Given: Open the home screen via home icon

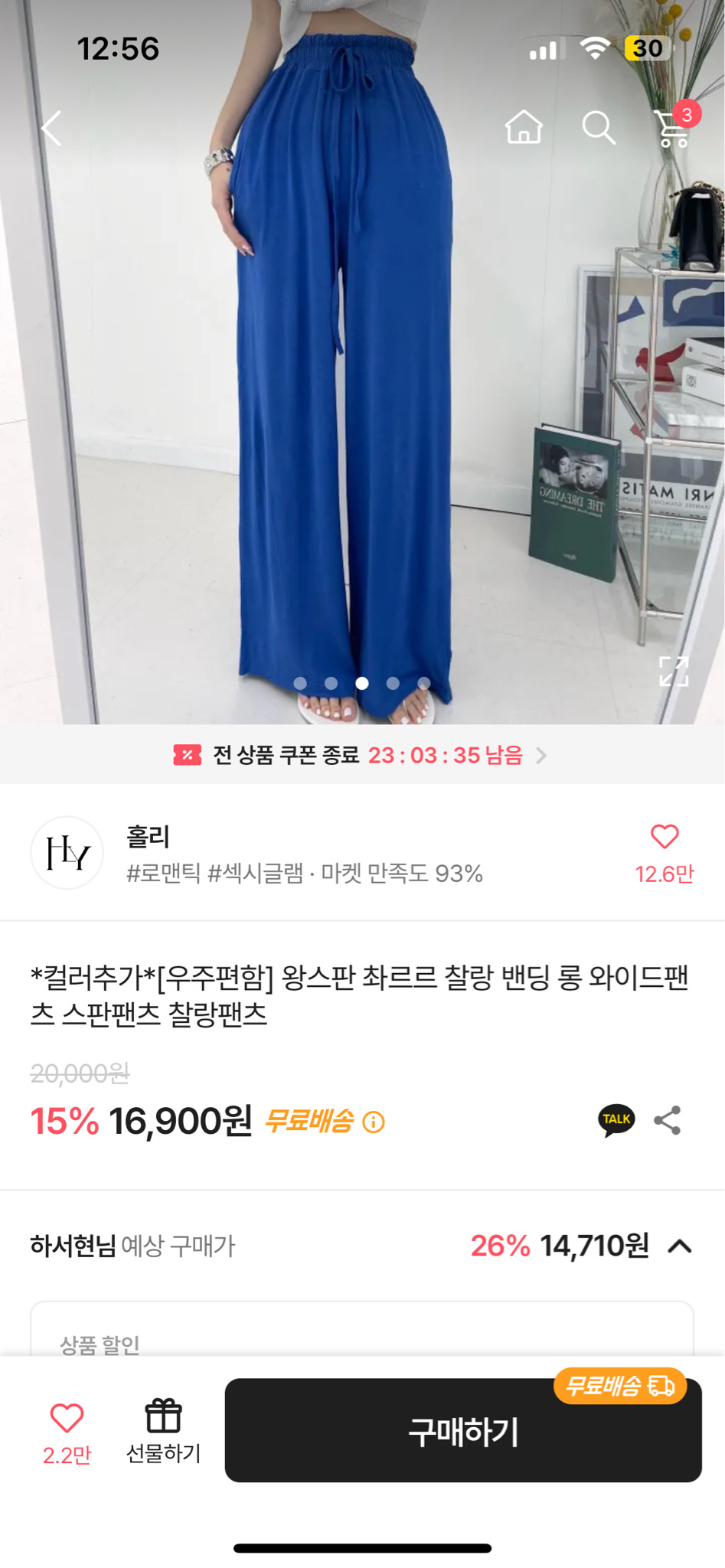Looking at the screenshot, I should coord(523,129).
